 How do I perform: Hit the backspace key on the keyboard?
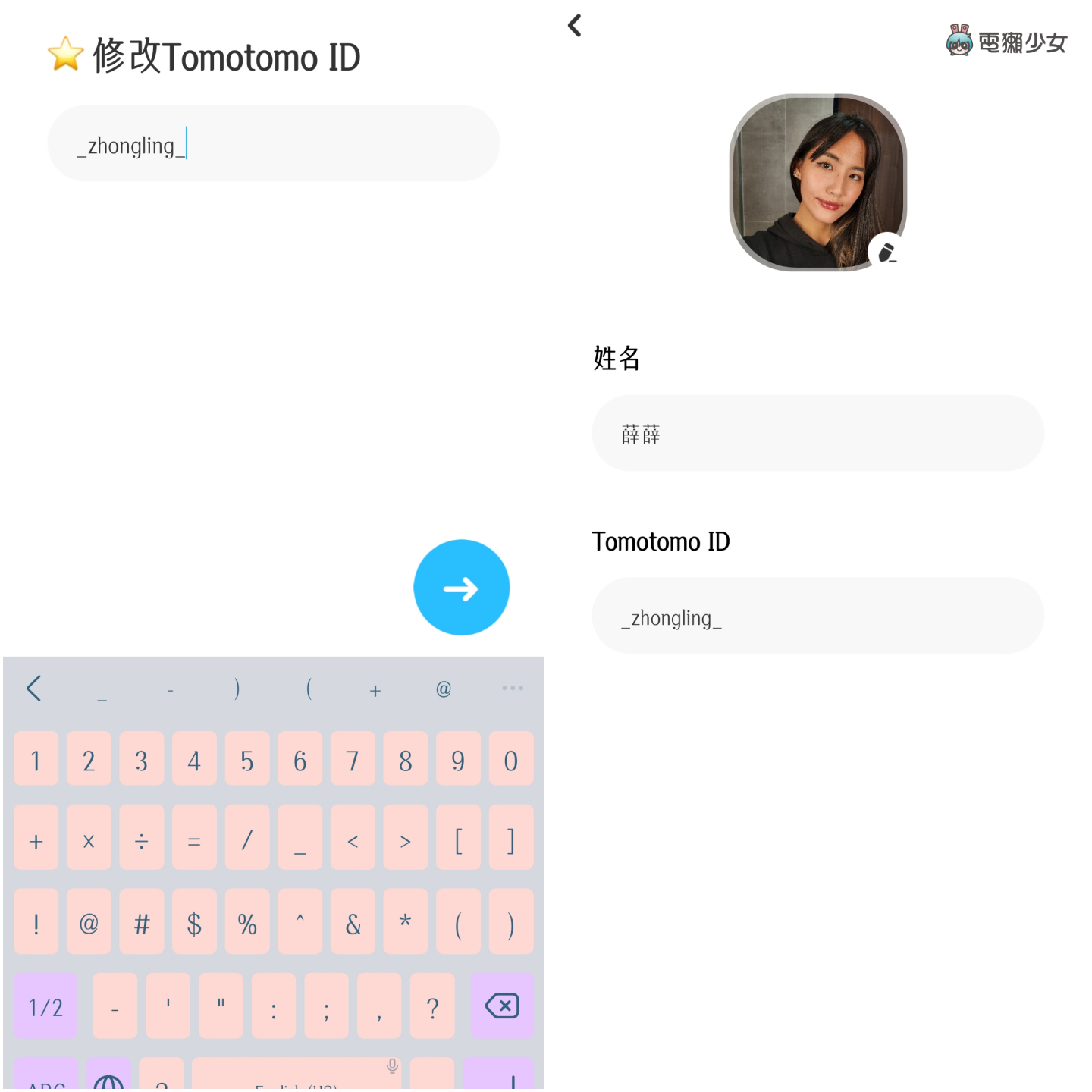501,1006
